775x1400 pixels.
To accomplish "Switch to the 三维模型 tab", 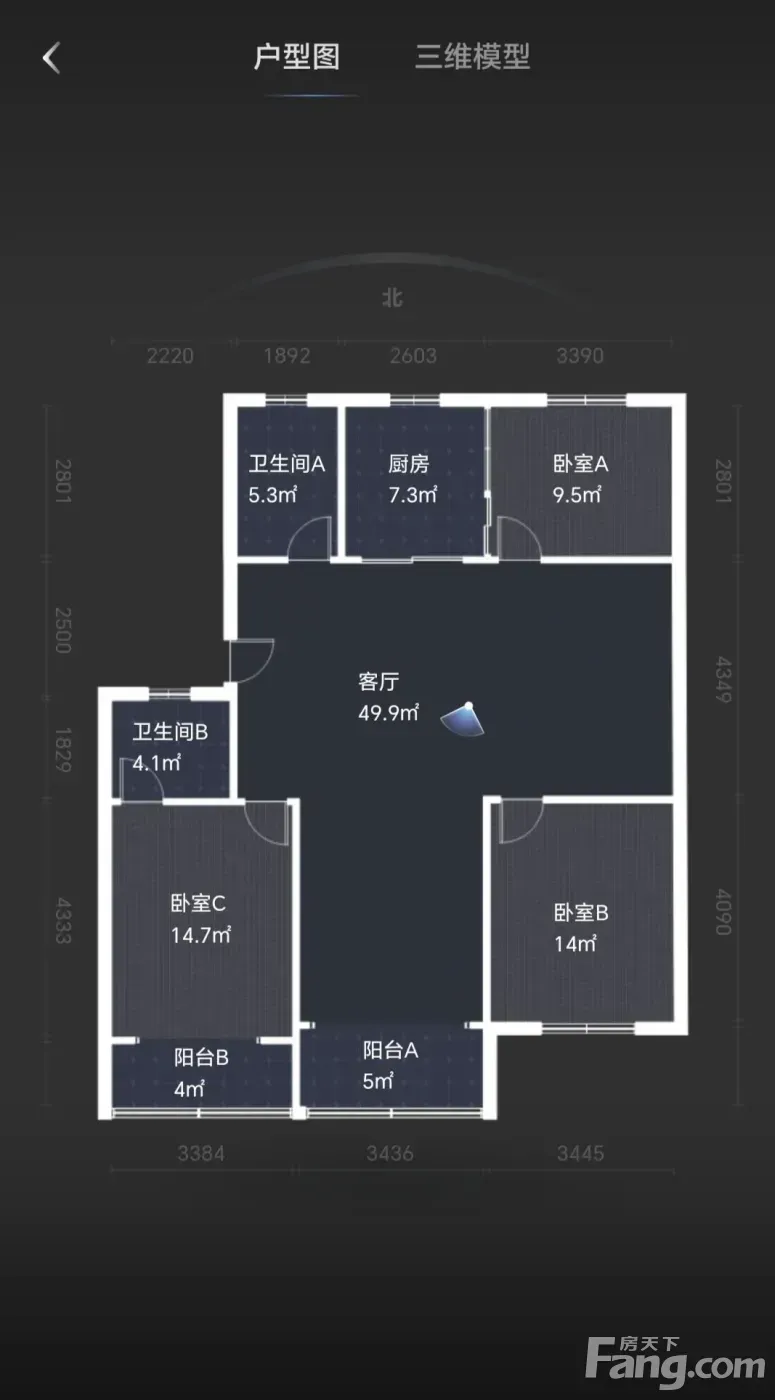I will [x=472, y=56].
